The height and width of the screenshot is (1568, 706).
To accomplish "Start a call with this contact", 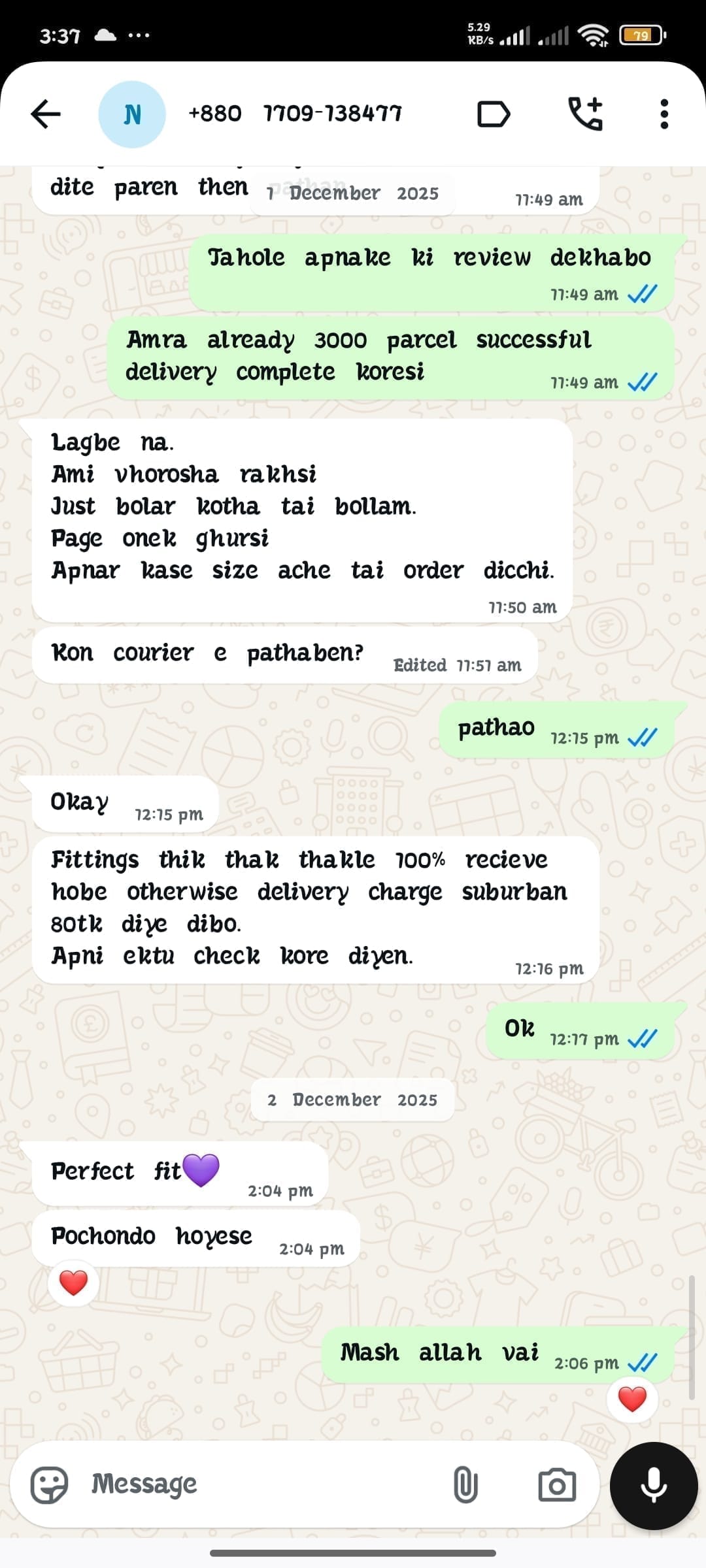I will 585,114.
